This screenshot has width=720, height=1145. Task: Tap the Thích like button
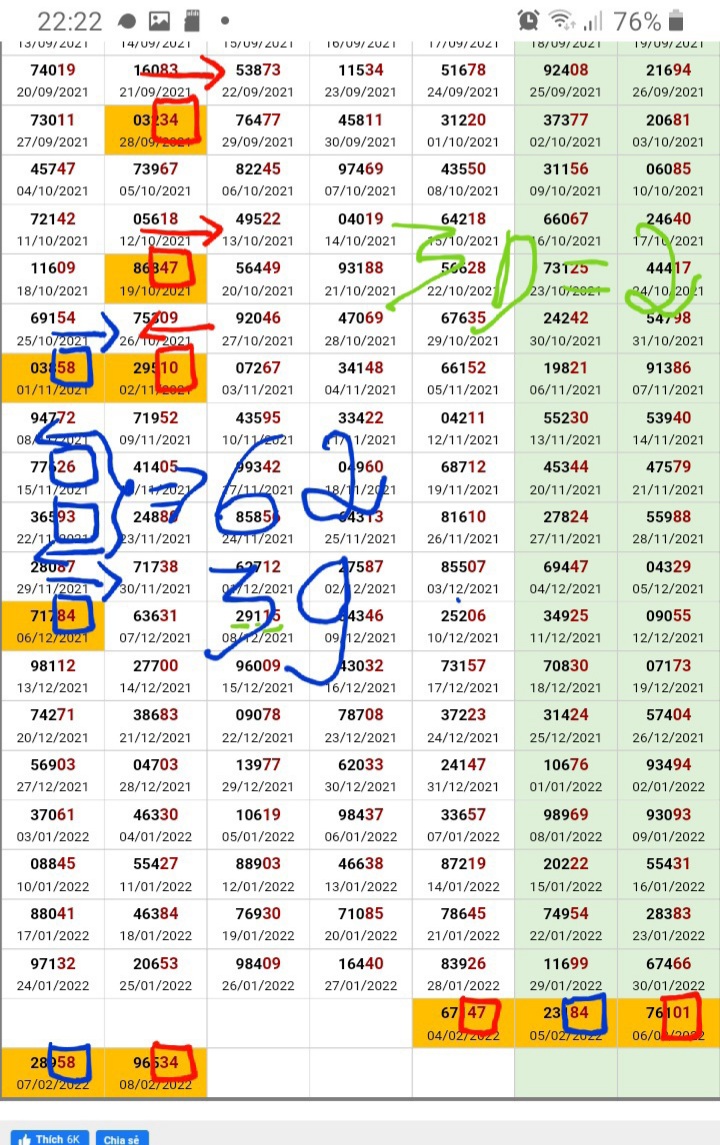[48, 1138]
